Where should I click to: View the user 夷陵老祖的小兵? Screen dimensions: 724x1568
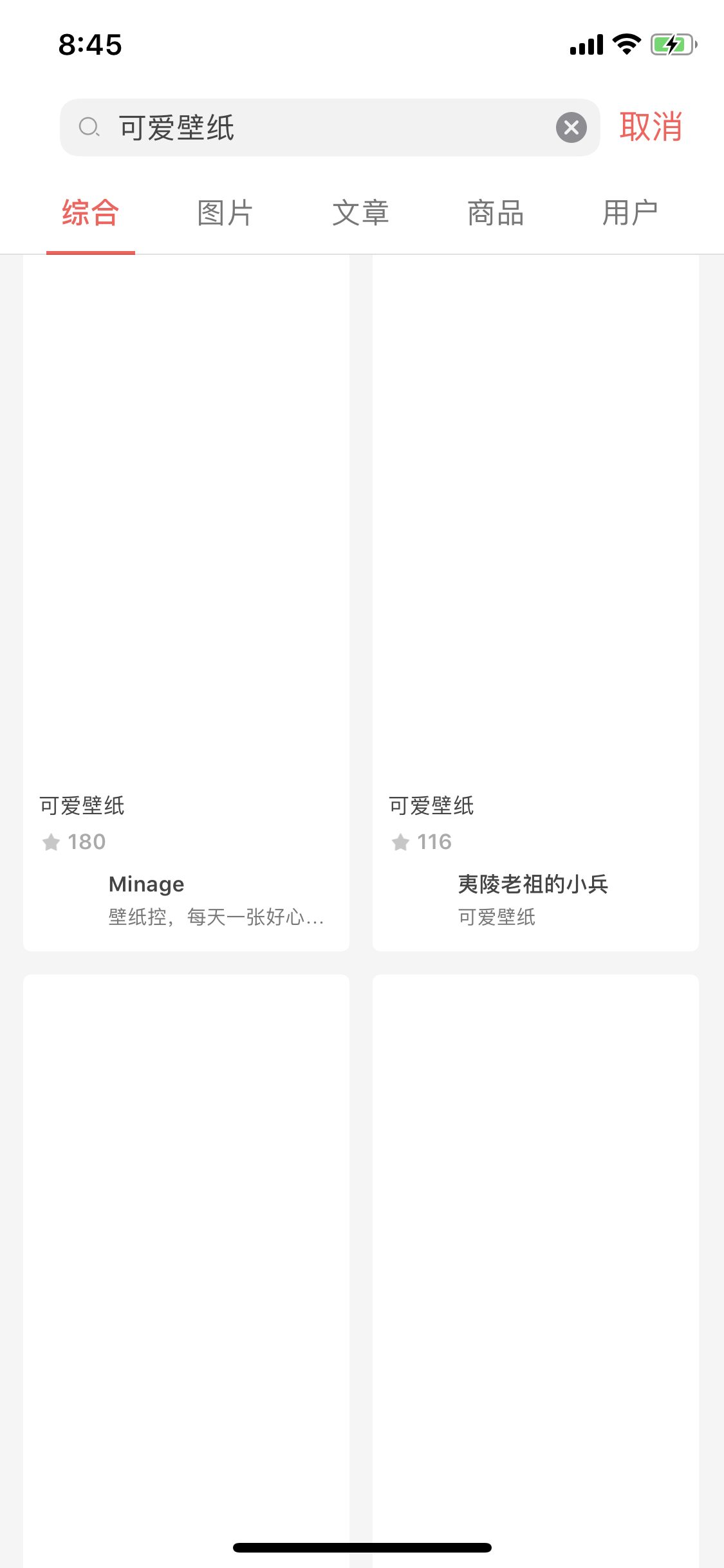pos(533,884)
